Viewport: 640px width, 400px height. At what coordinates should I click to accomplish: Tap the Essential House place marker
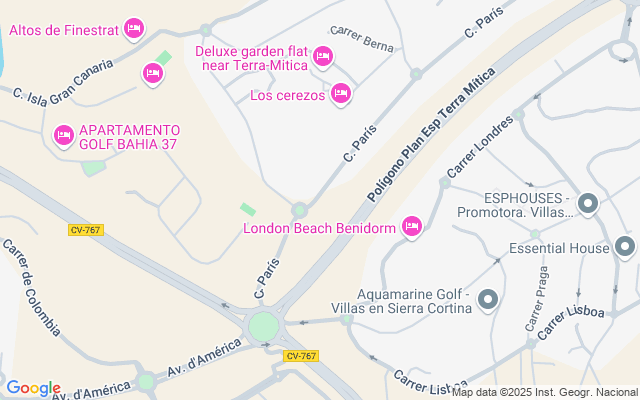click(x=626, y=246)
